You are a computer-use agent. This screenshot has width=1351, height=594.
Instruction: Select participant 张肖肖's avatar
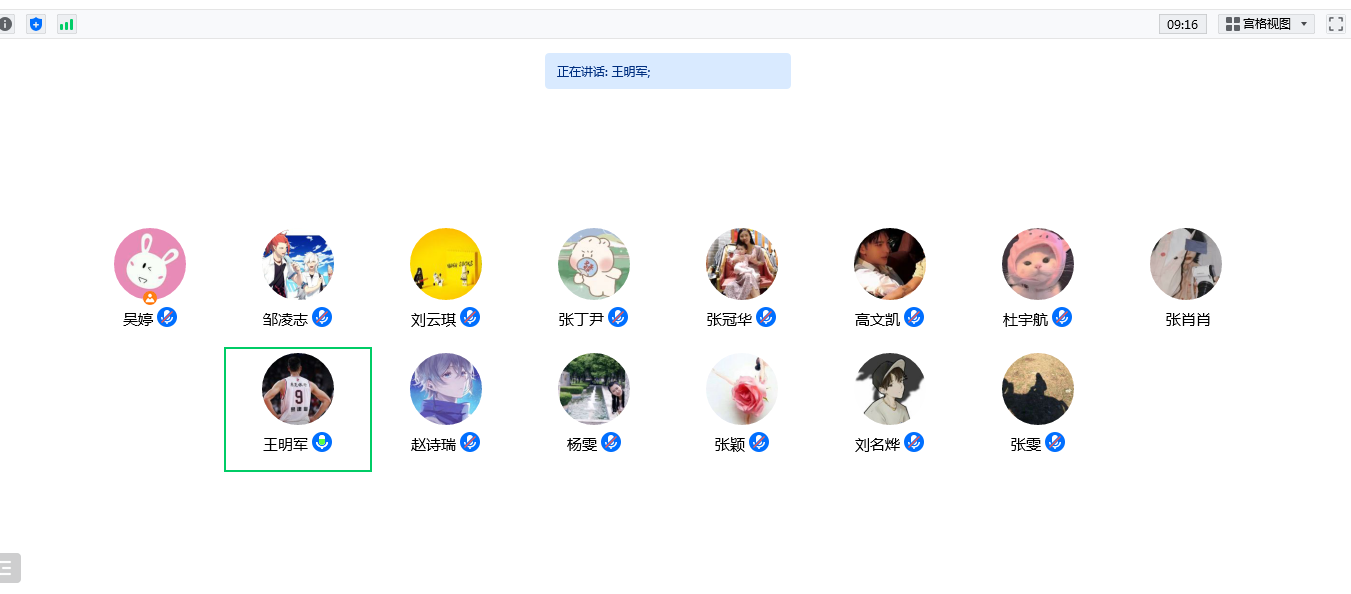click(1186, 264)
